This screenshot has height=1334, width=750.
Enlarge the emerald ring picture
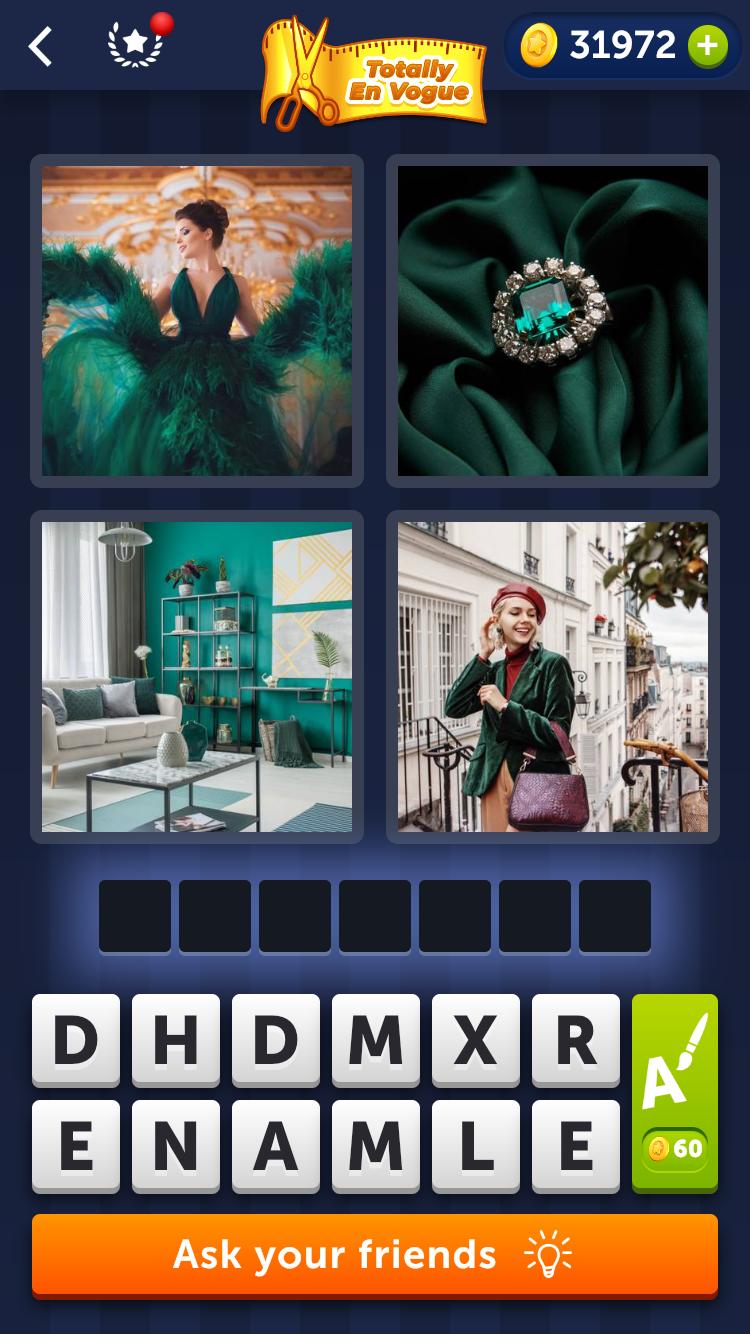[553, 321]
